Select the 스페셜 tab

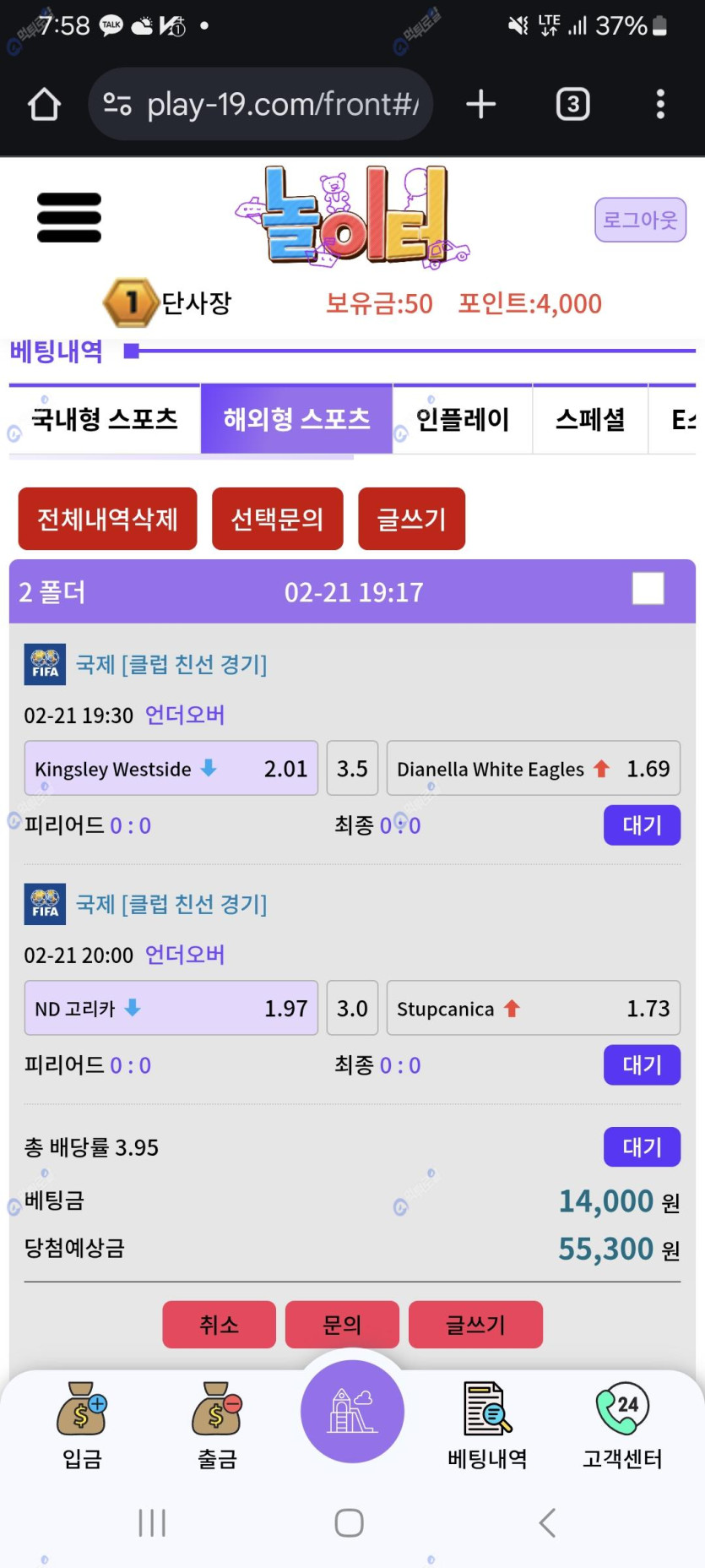(x=590, y=419)
